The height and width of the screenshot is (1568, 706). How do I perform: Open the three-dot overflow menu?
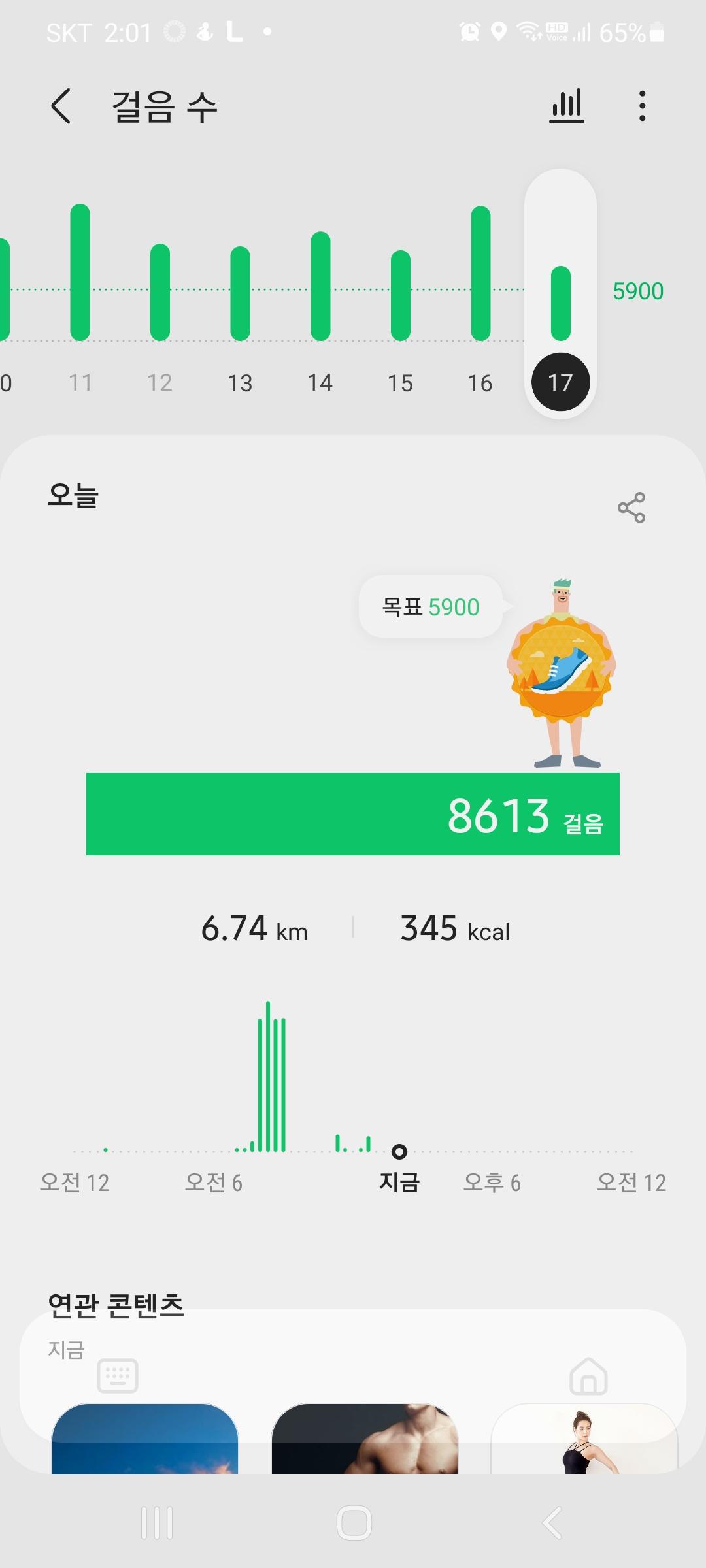[x=643, y=106]
